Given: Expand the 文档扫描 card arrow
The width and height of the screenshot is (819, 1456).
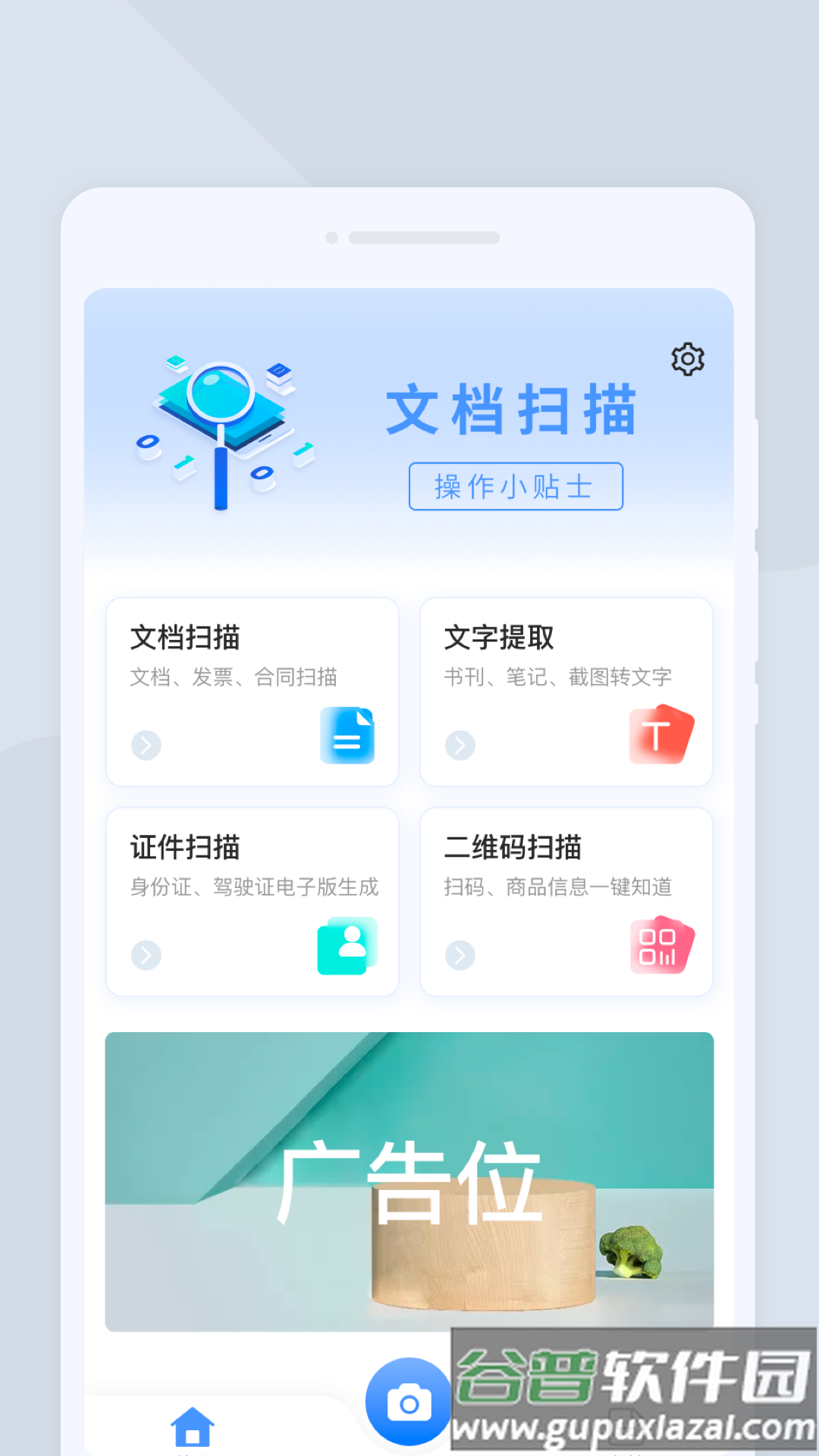Looking at the screenshot, I should (x=145, y=745).
